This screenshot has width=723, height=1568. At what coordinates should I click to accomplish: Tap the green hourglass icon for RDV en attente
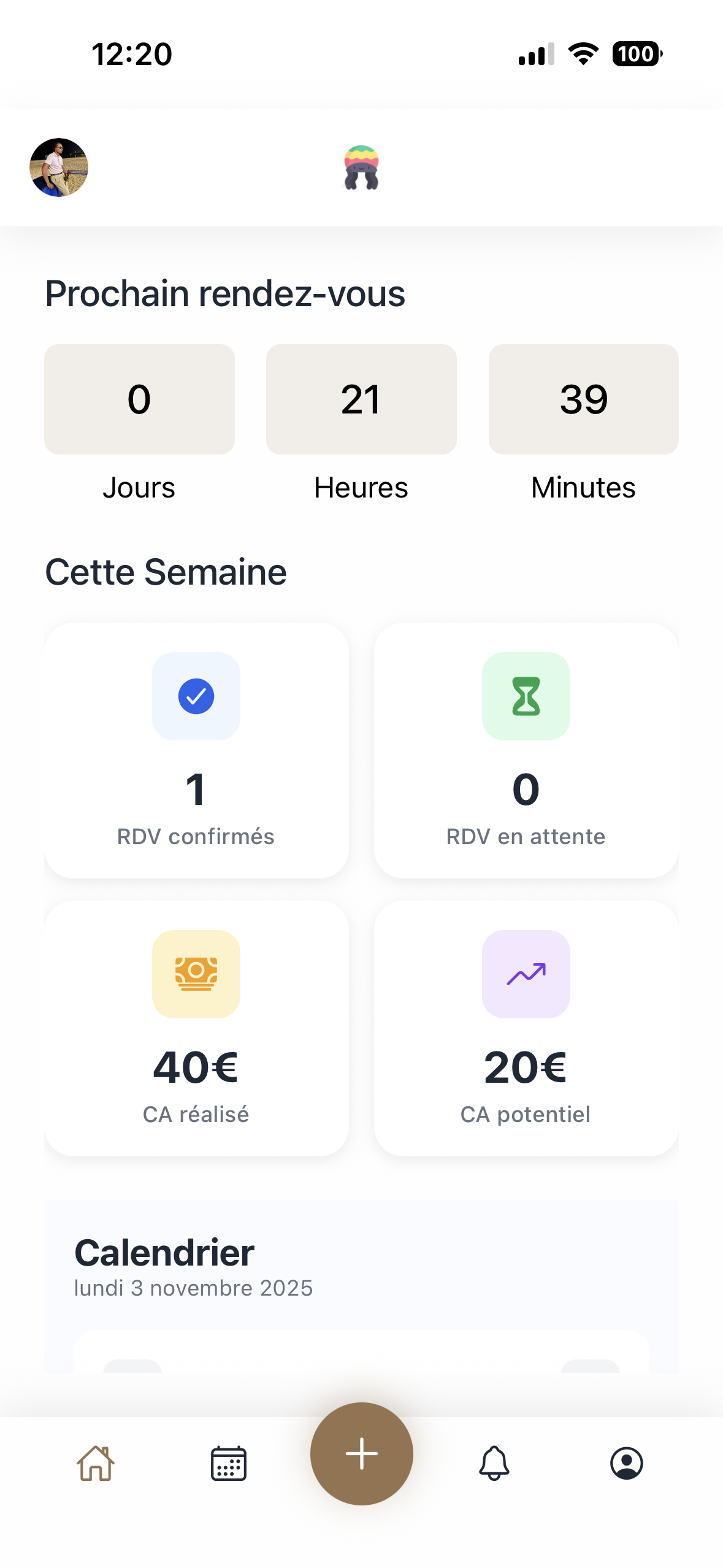pyautogui.click(x=526, y=696)
